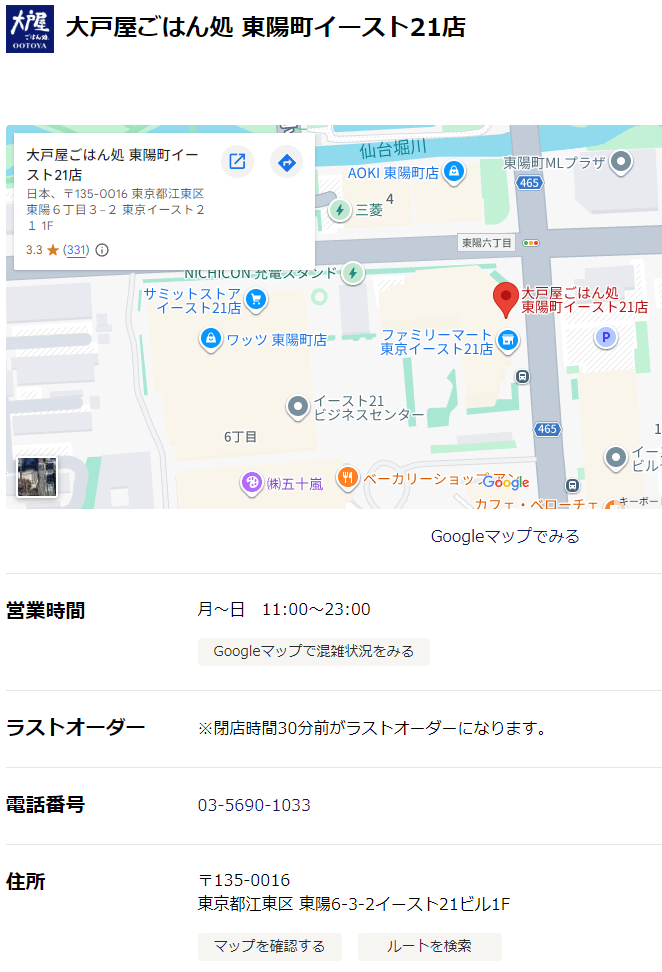Tap the Googleマップで混雑状況をみる button
This screenshot has height=972, width=662.
(313, 651)
